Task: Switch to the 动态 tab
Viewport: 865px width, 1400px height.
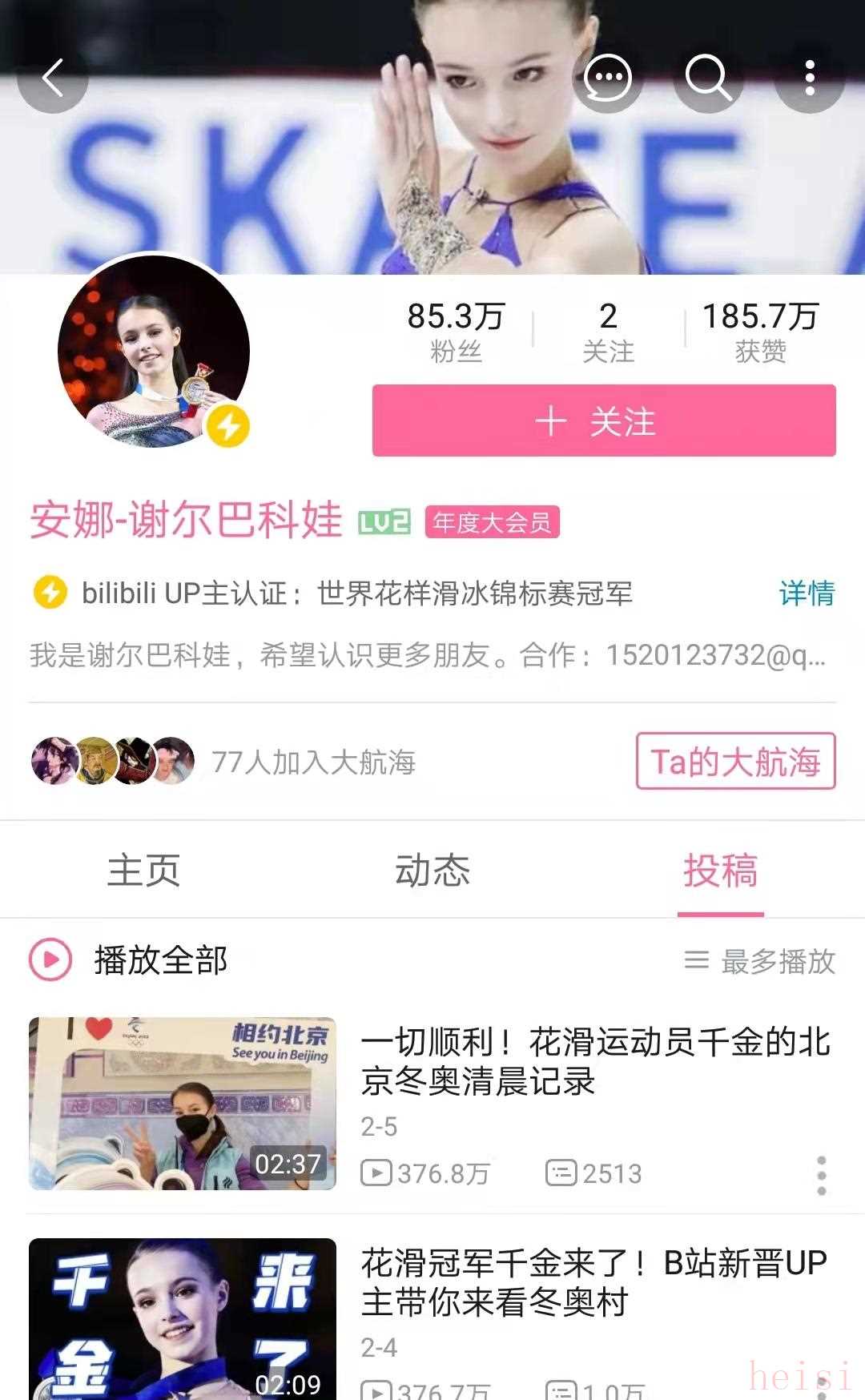Action: [432, 870]
